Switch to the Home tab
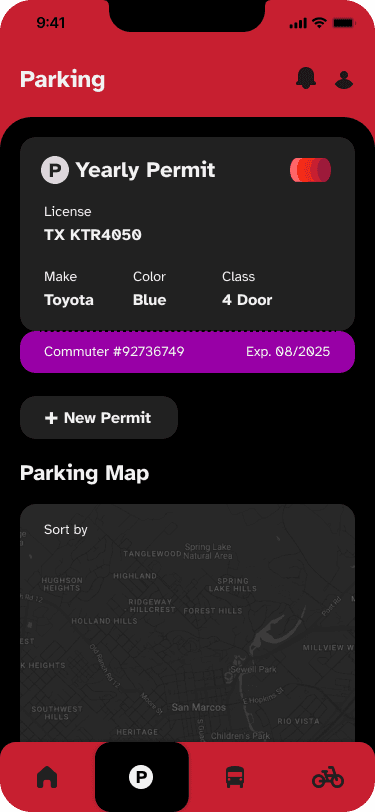Viewport: 375px width, 812px height. click(47, 777)
